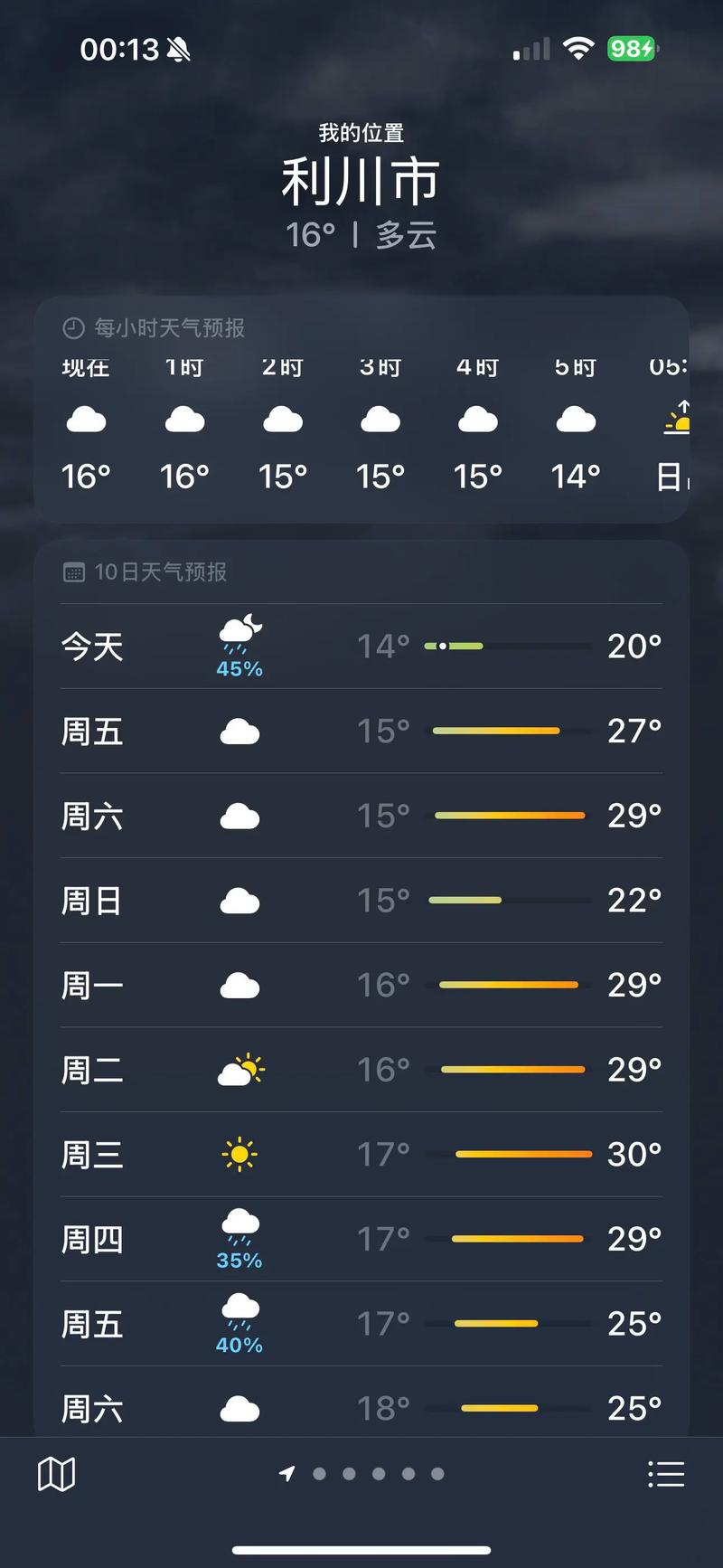Tap the partly cloudy icon on 周二 row

239,1069
